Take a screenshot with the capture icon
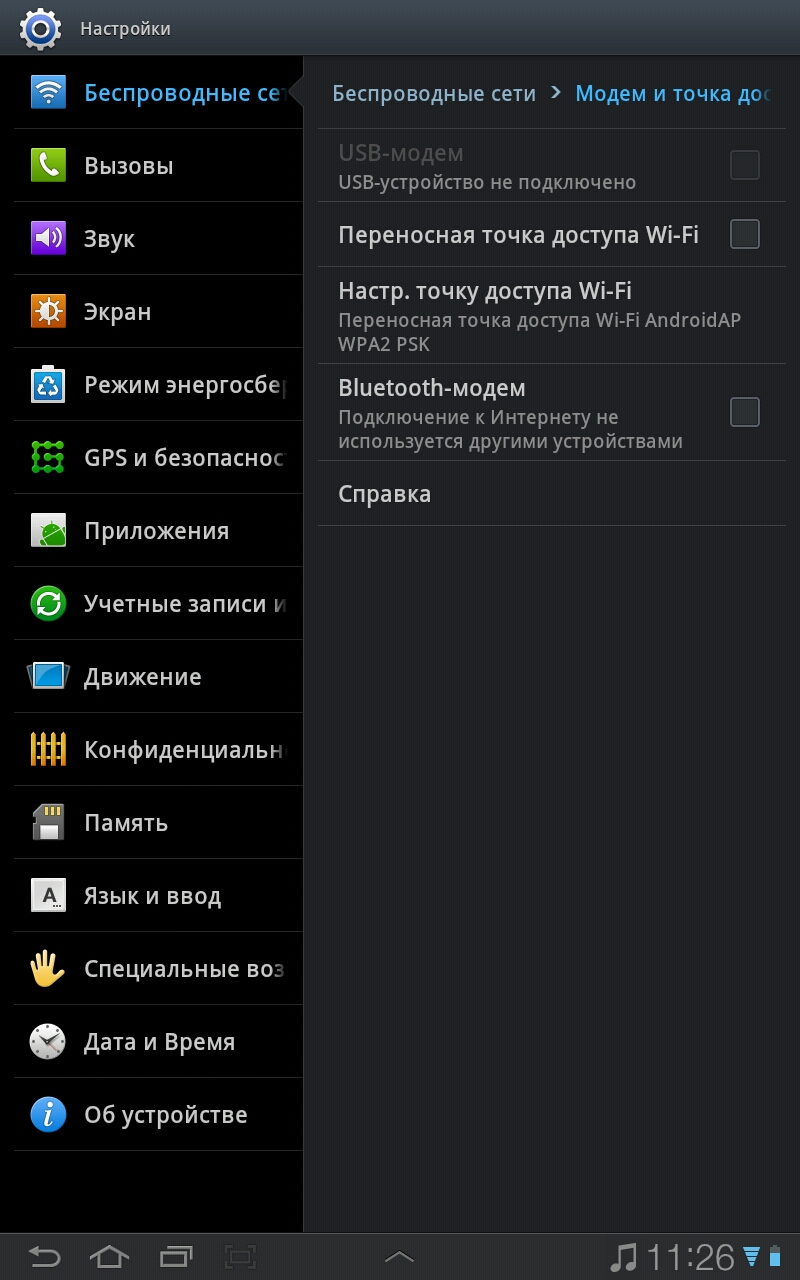This screenshot has width=800, height=1280. [x=240, y=1256]
